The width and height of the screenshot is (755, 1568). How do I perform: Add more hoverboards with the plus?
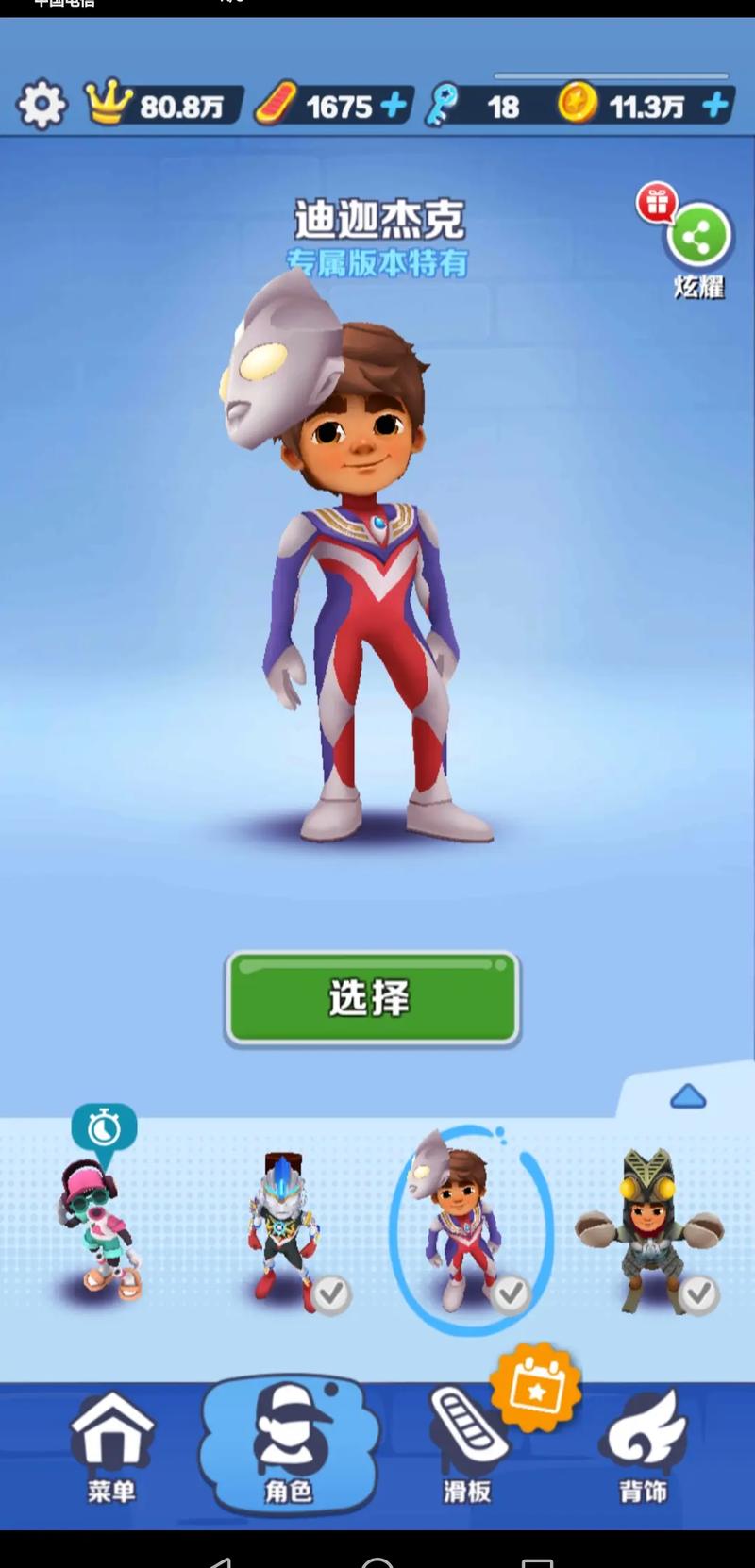[394, 106]
